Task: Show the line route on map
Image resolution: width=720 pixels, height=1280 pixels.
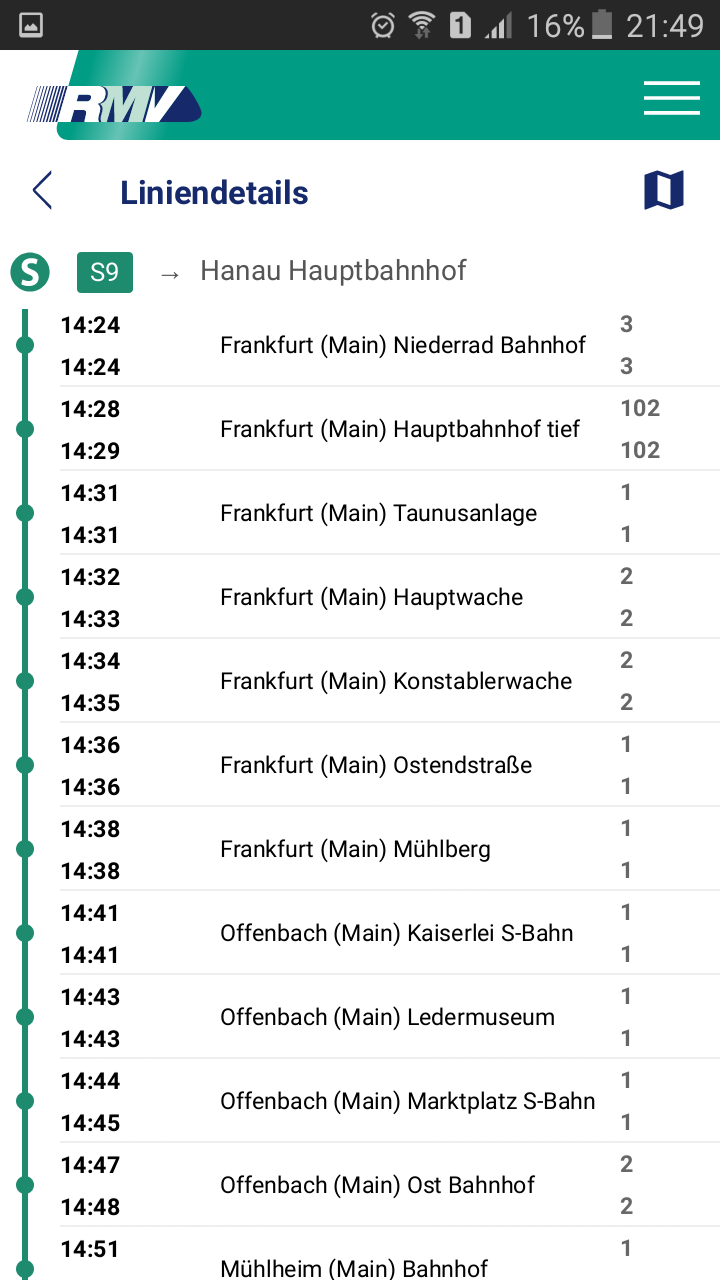Action: pos(663,190)
